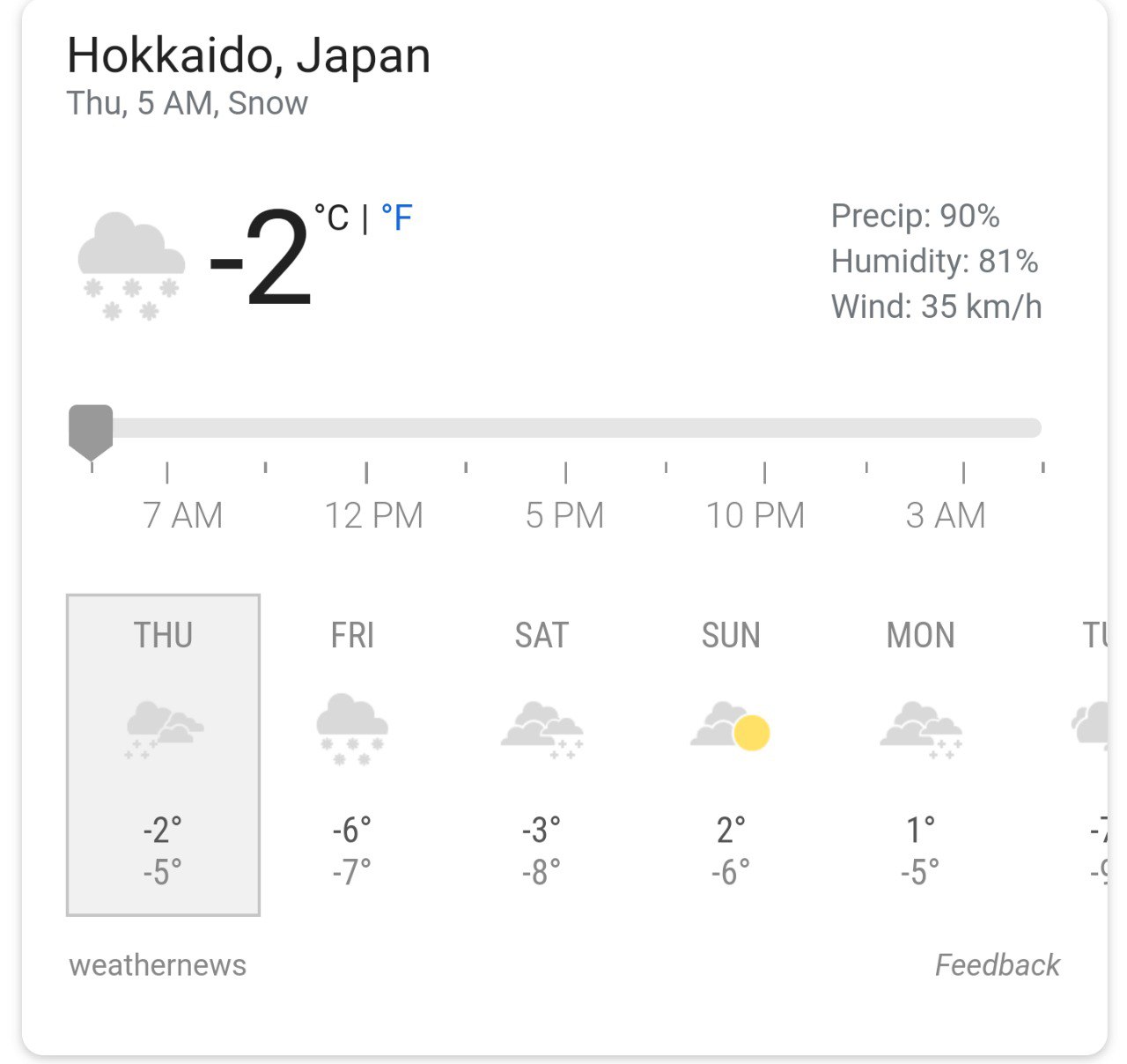Open the weathernews source link
1127x1064 pixels.
158,965
